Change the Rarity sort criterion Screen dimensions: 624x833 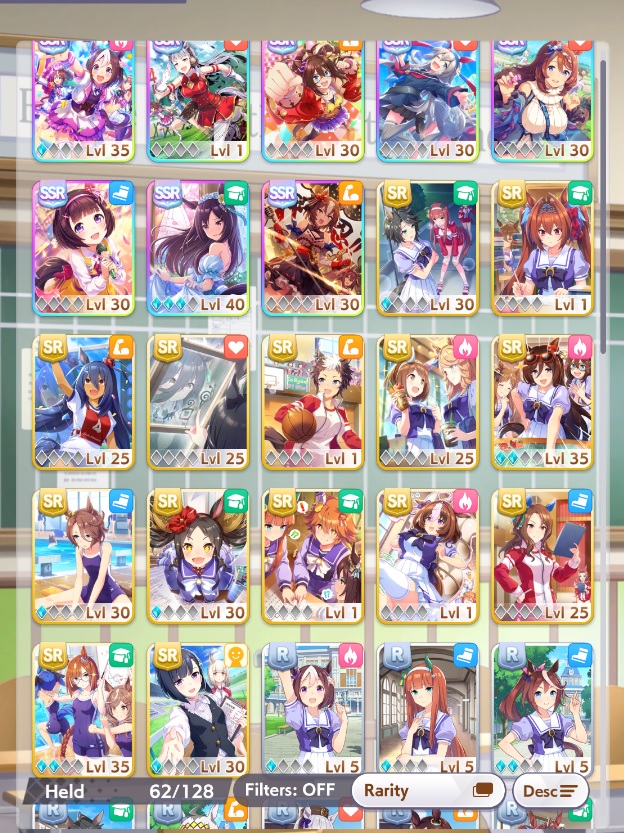[429, 790]
